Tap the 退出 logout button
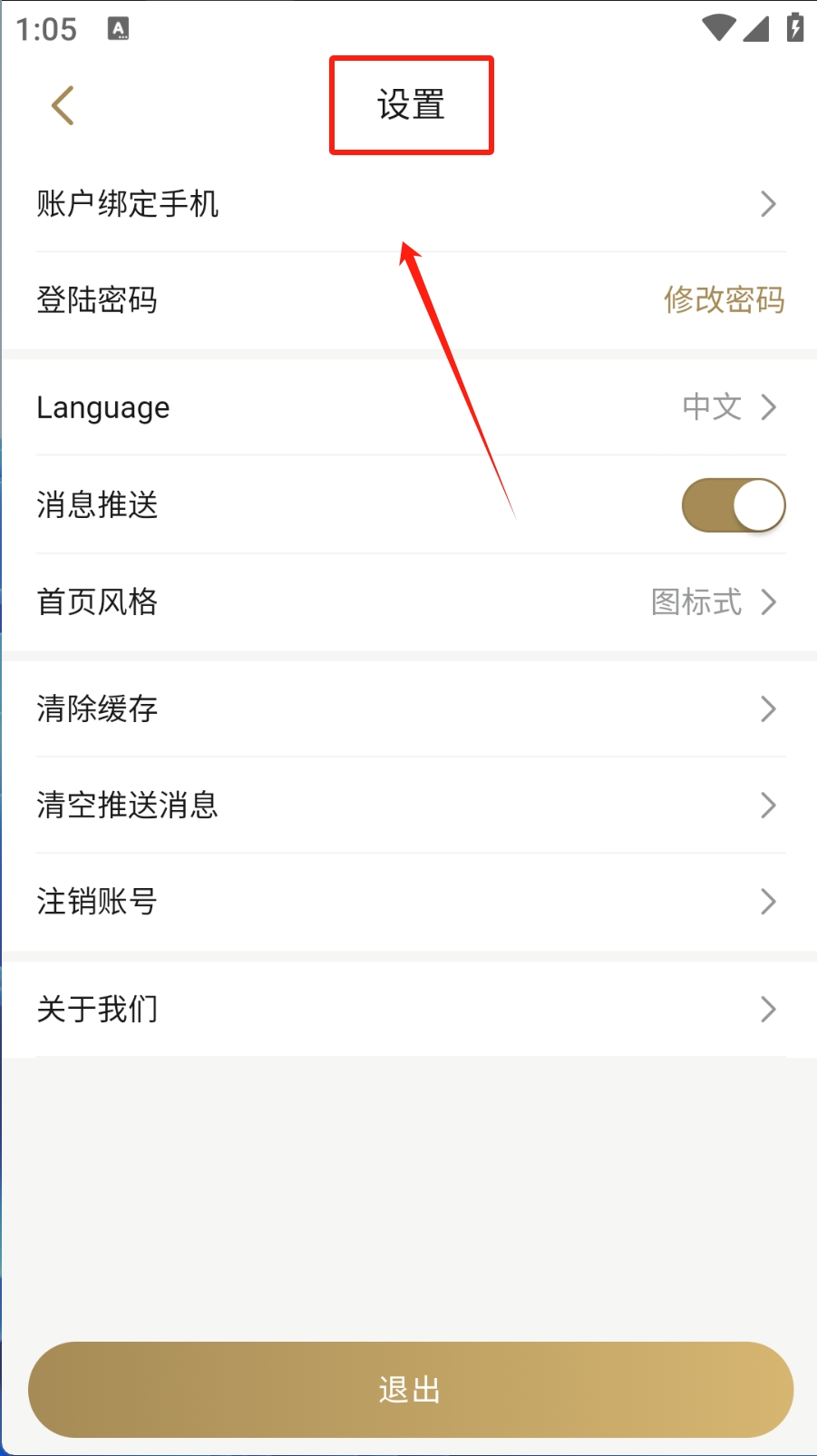 coord(410,1389)
